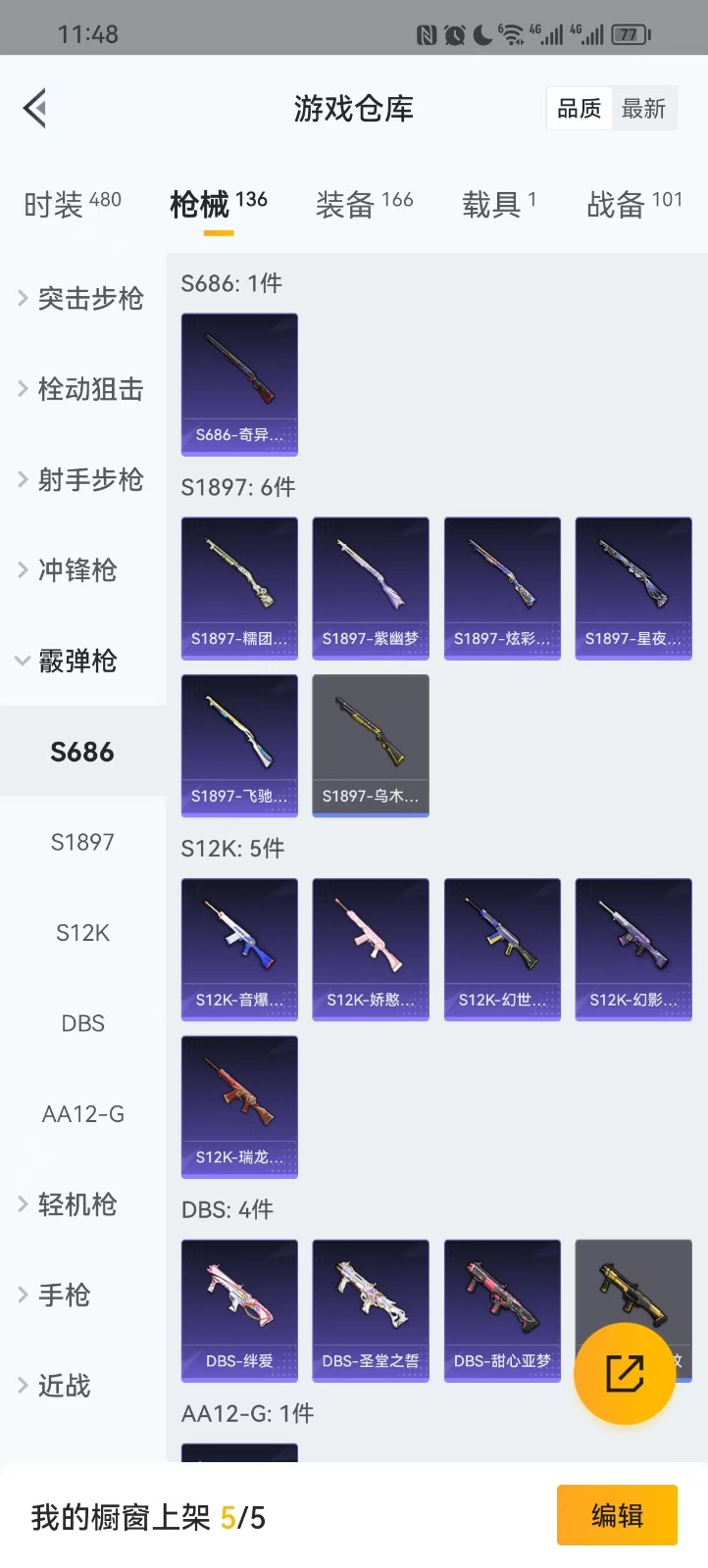Image resolution: width=708 pixels, height=1568 pixels.
Task: Switch to the 战备 tab
Action: click(x=633, y=204)
